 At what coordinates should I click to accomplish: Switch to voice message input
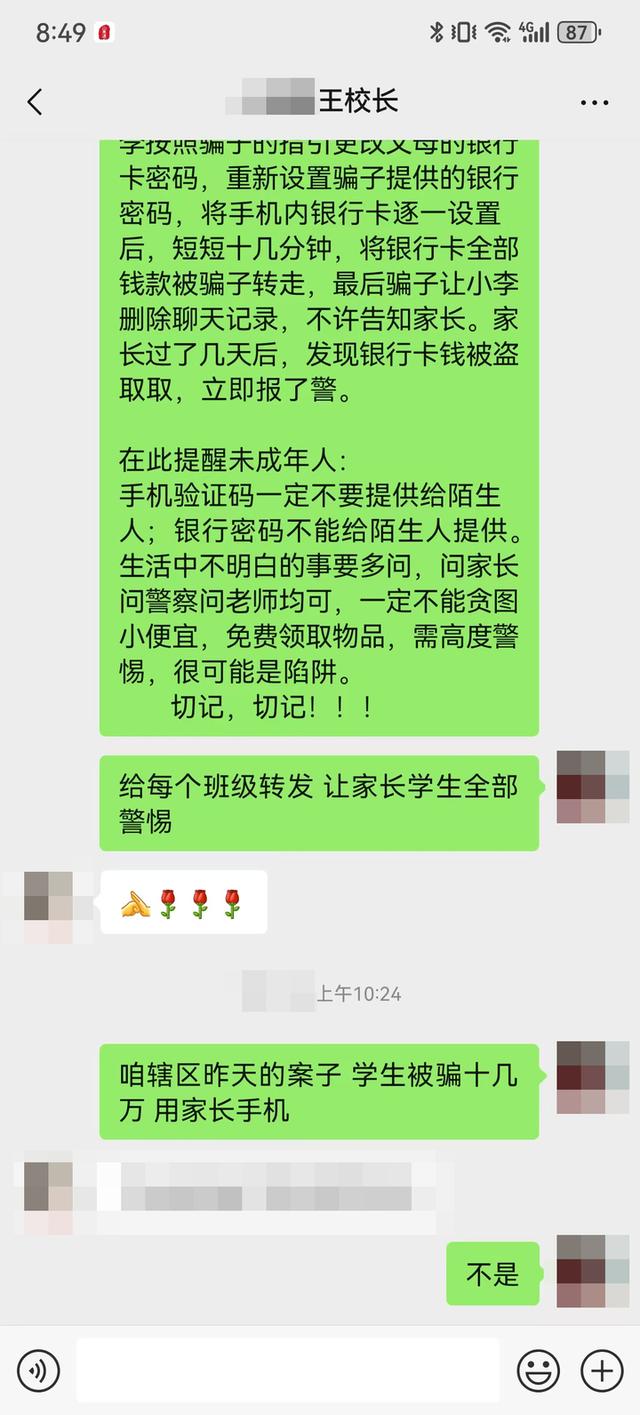click(x=39, y=1370)
